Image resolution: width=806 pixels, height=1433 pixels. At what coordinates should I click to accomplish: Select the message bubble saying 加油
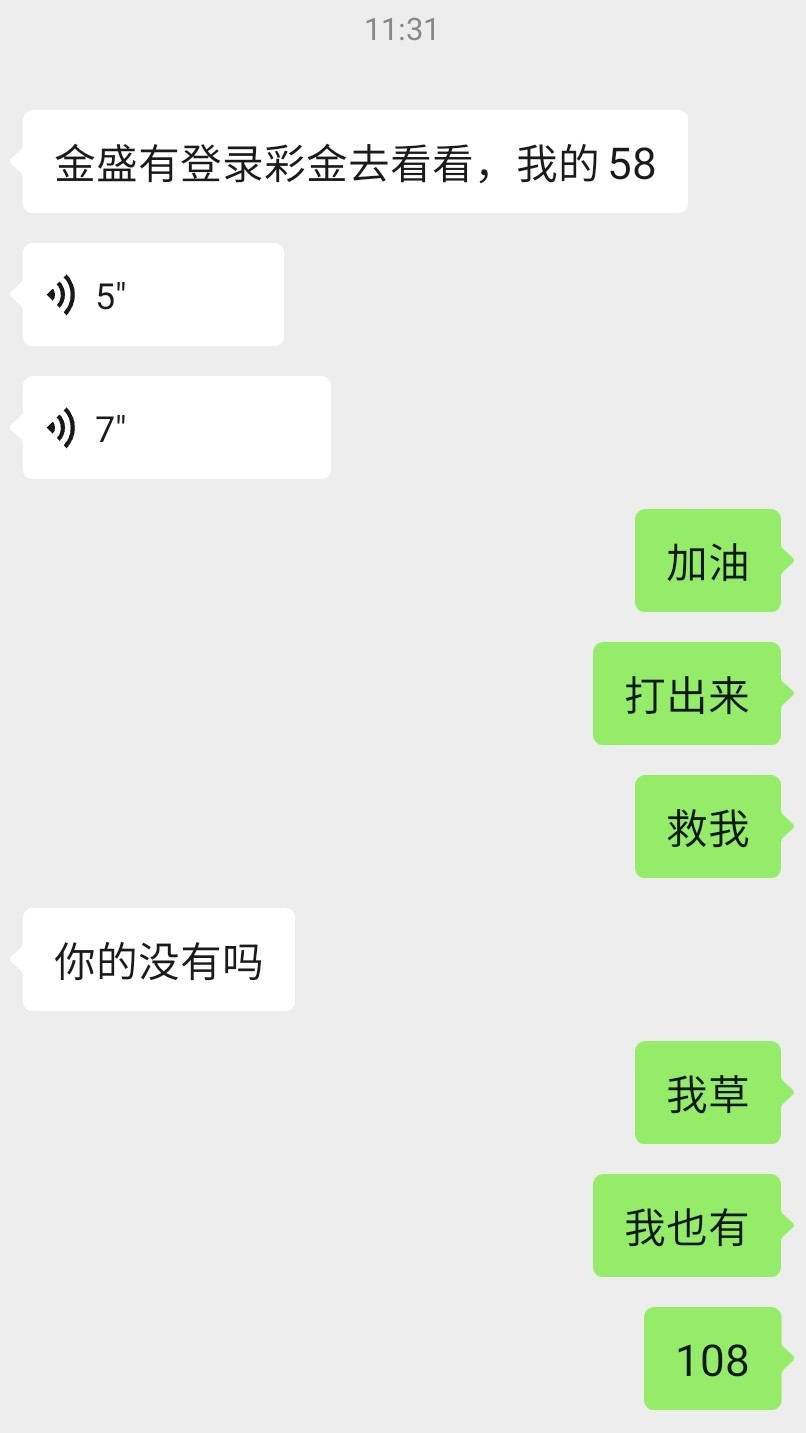point(707,561)
